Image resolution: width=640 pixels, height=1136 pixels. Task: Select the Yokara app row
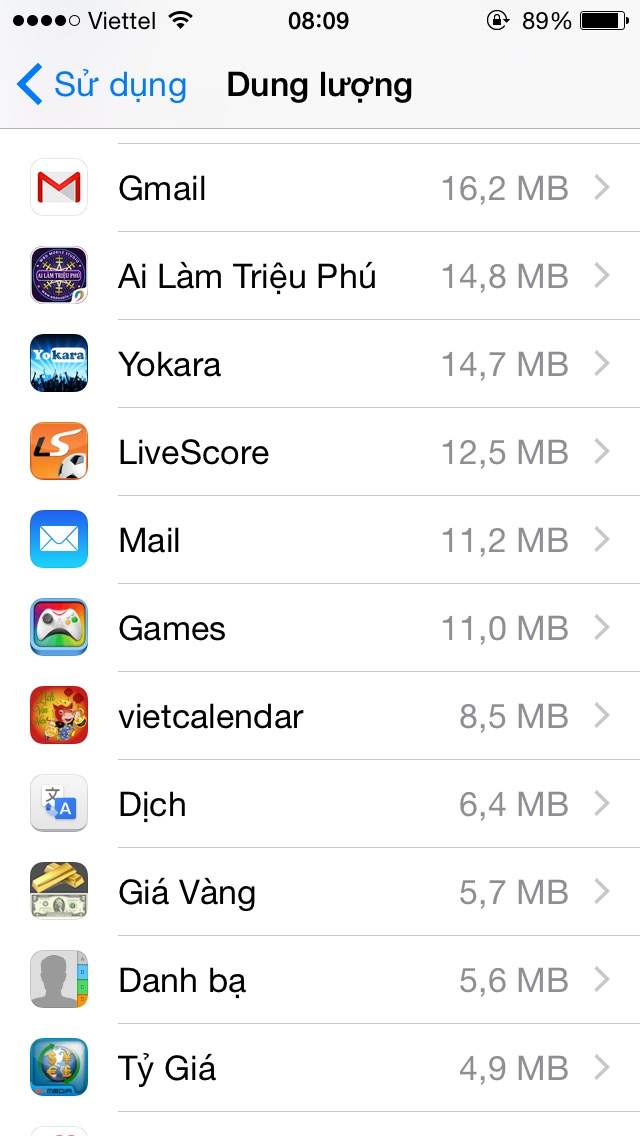click(x=320, y=364)
